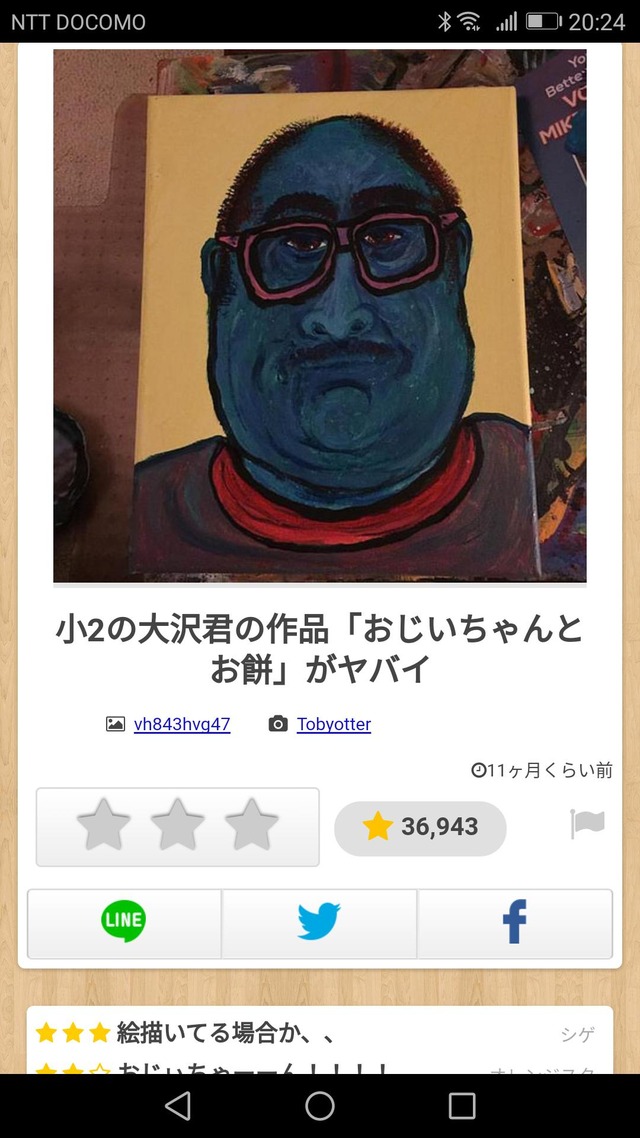Open the comment 絵描いてる場合か、、
This screenshot has height=1138, width=640.
tap(225, 1033)
